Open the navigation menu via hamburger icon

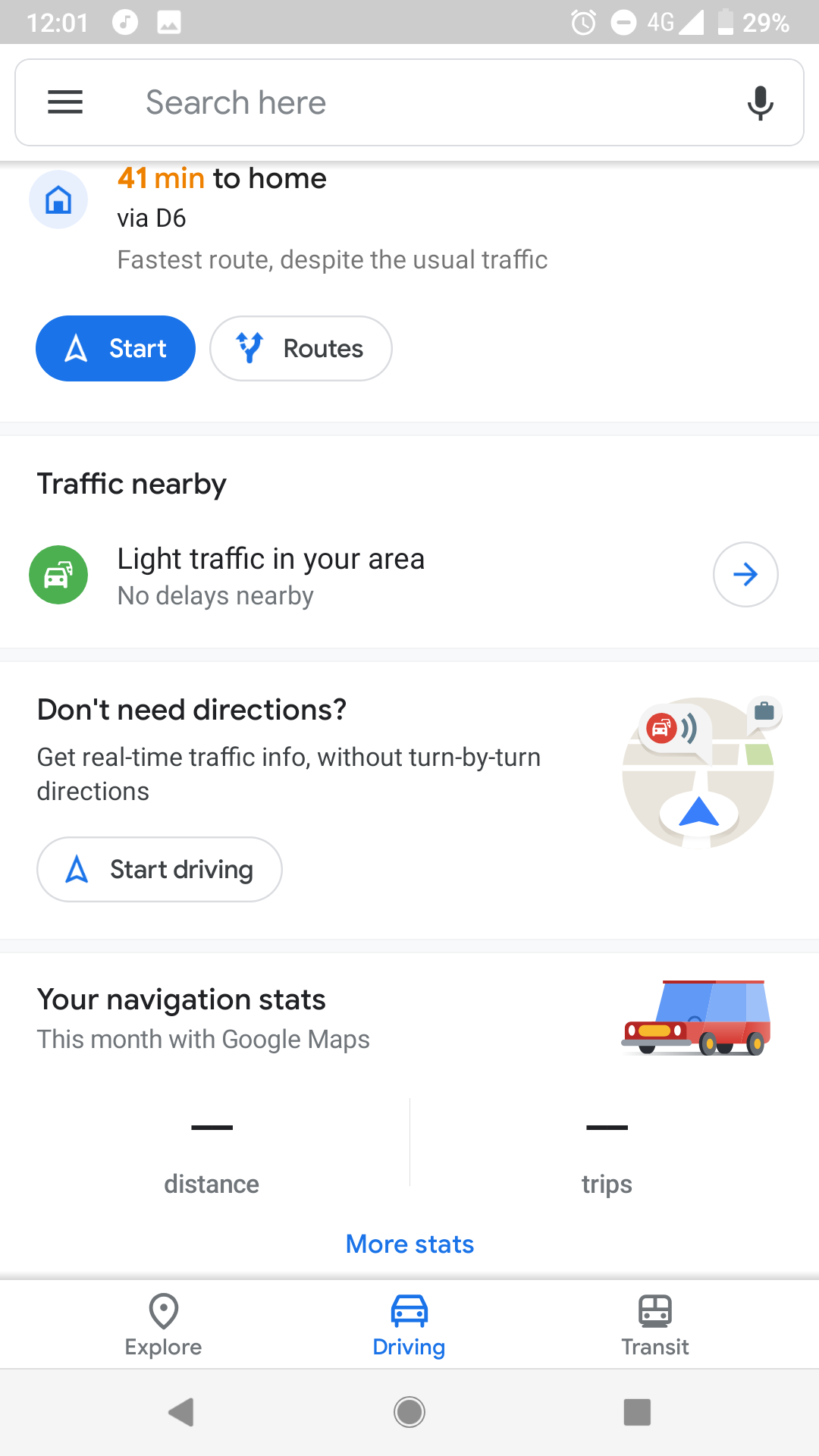click(x=65, y=102)
